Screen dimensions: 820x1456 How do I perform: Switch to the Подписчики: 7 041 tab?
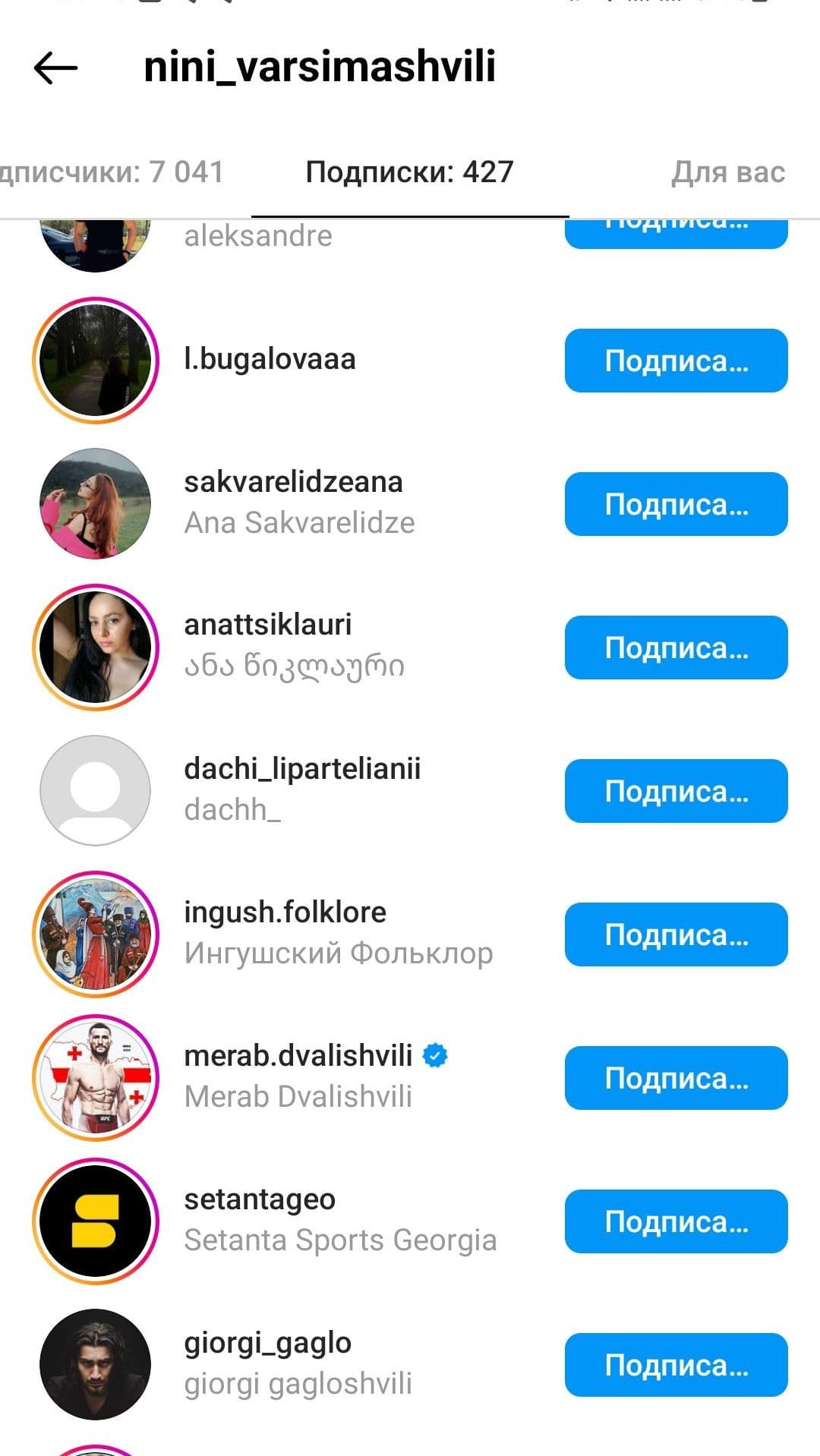tap(112, 172)
